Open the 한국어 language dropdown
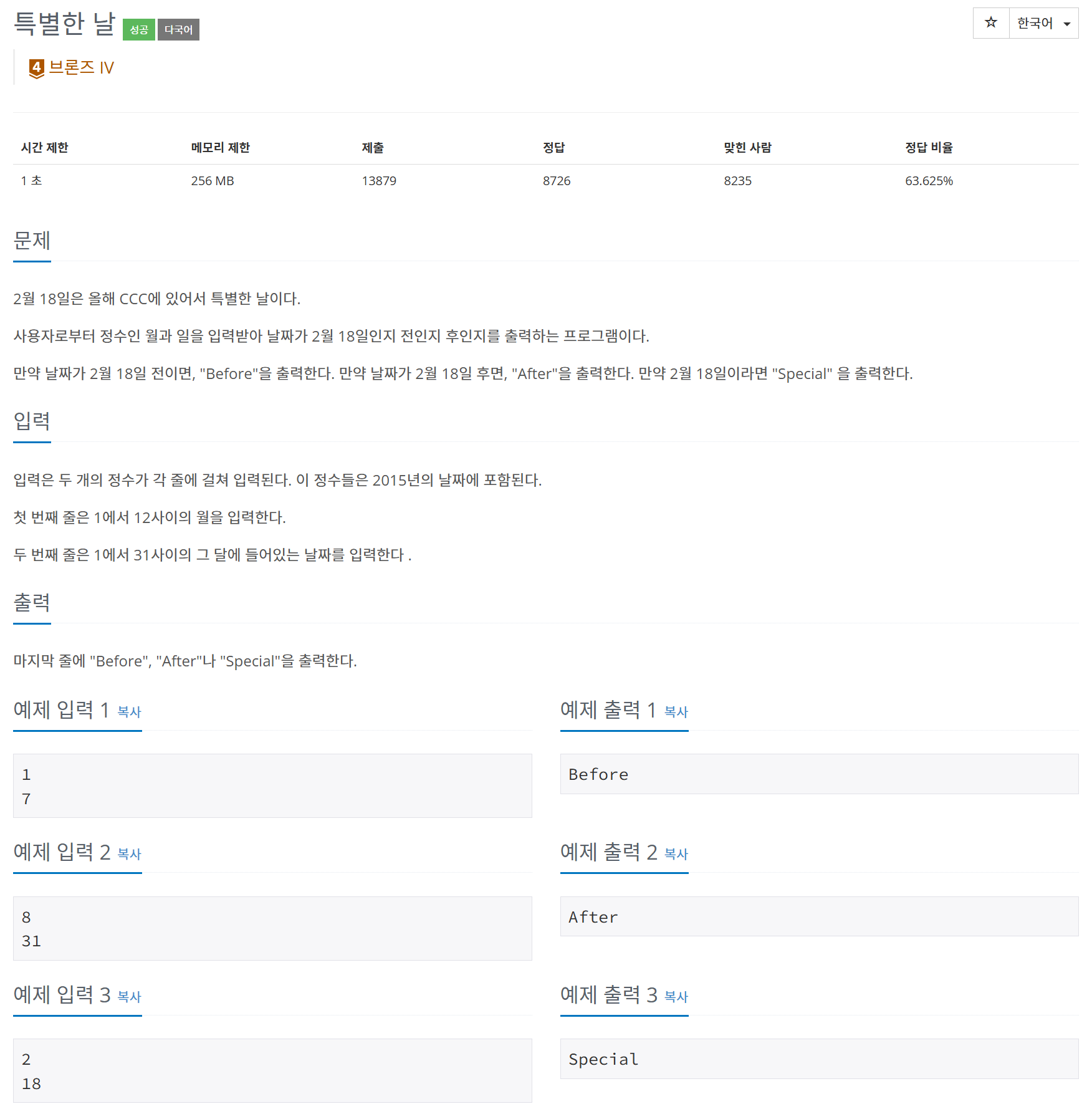 pyautogui.click(x=1043, y=23)
